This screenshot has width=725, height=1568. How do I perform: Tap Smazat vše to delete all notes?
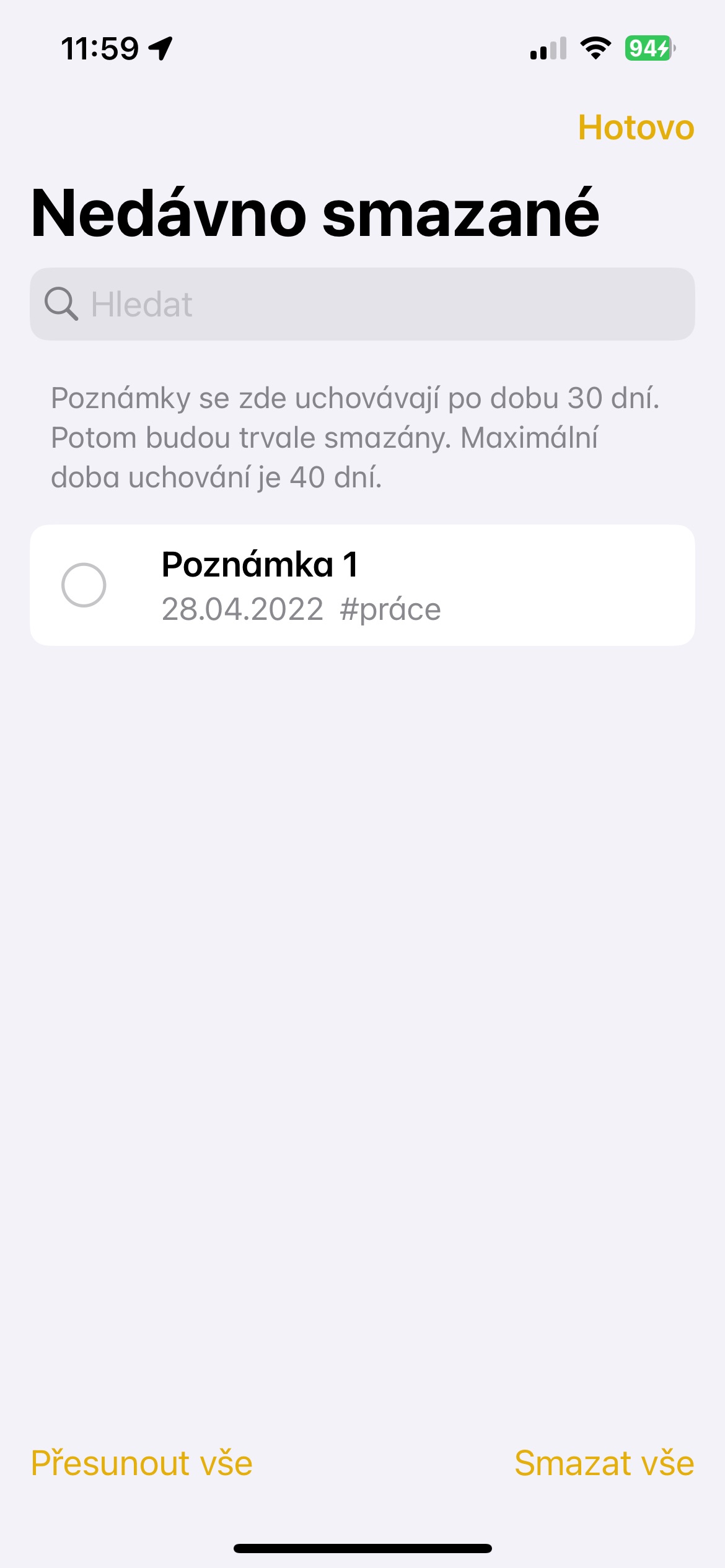click(x=604, y=1463)
